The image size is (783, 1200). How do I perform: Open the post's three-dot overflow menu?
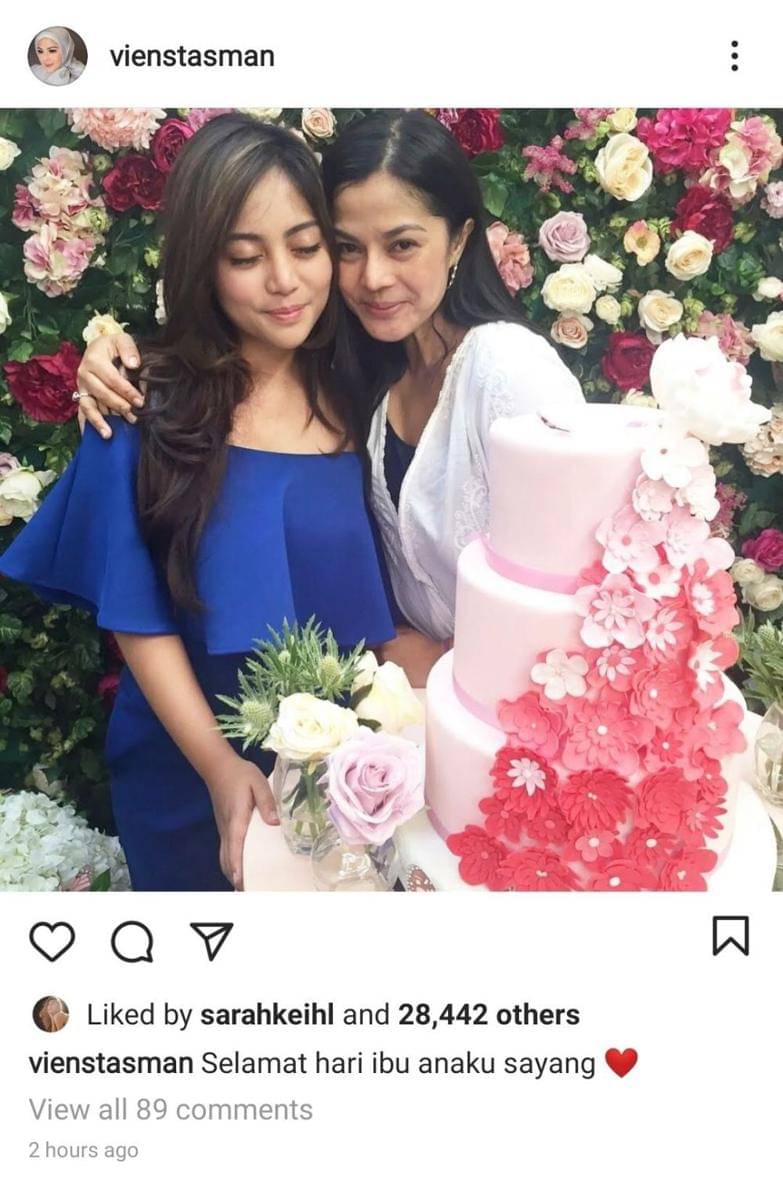click(734, 56)
